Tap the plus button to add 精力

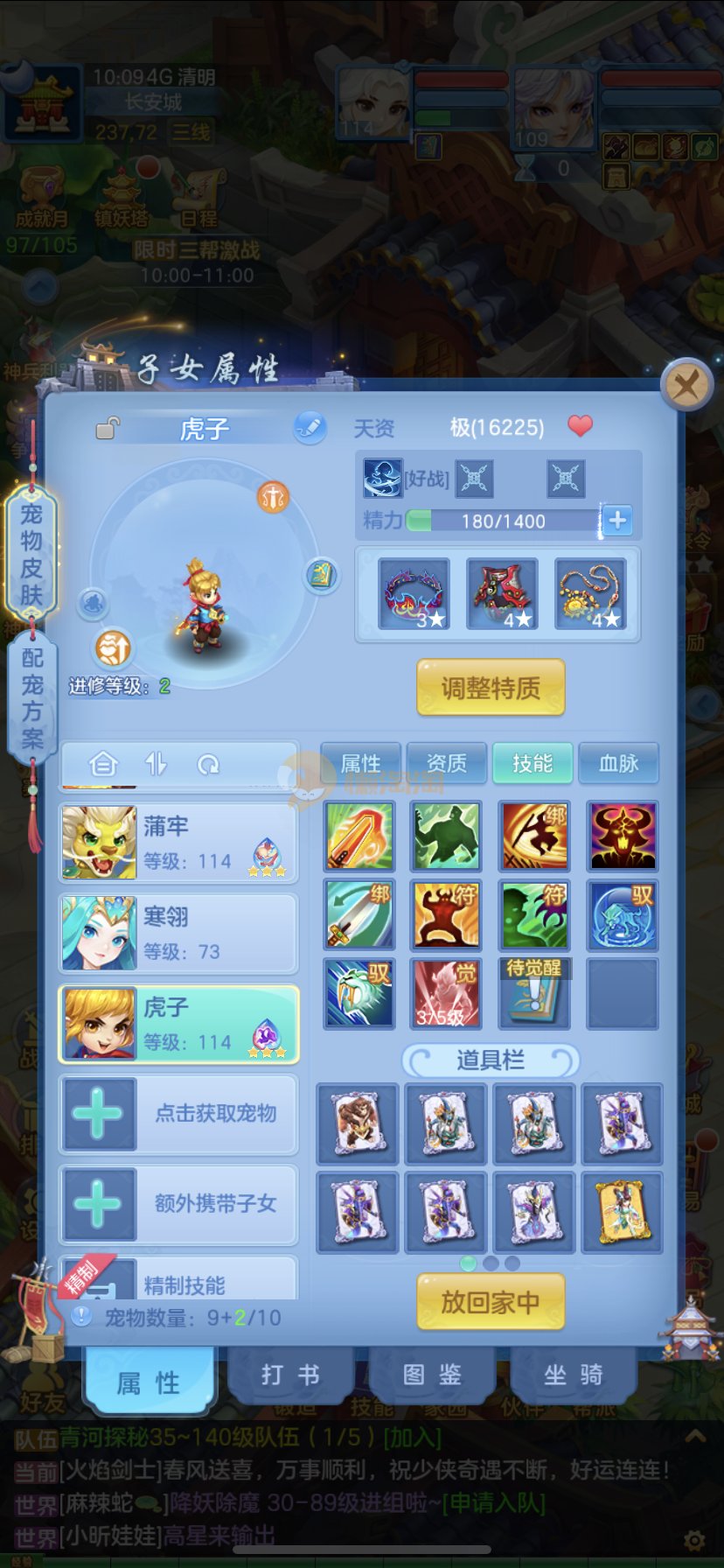pos(618,521)
